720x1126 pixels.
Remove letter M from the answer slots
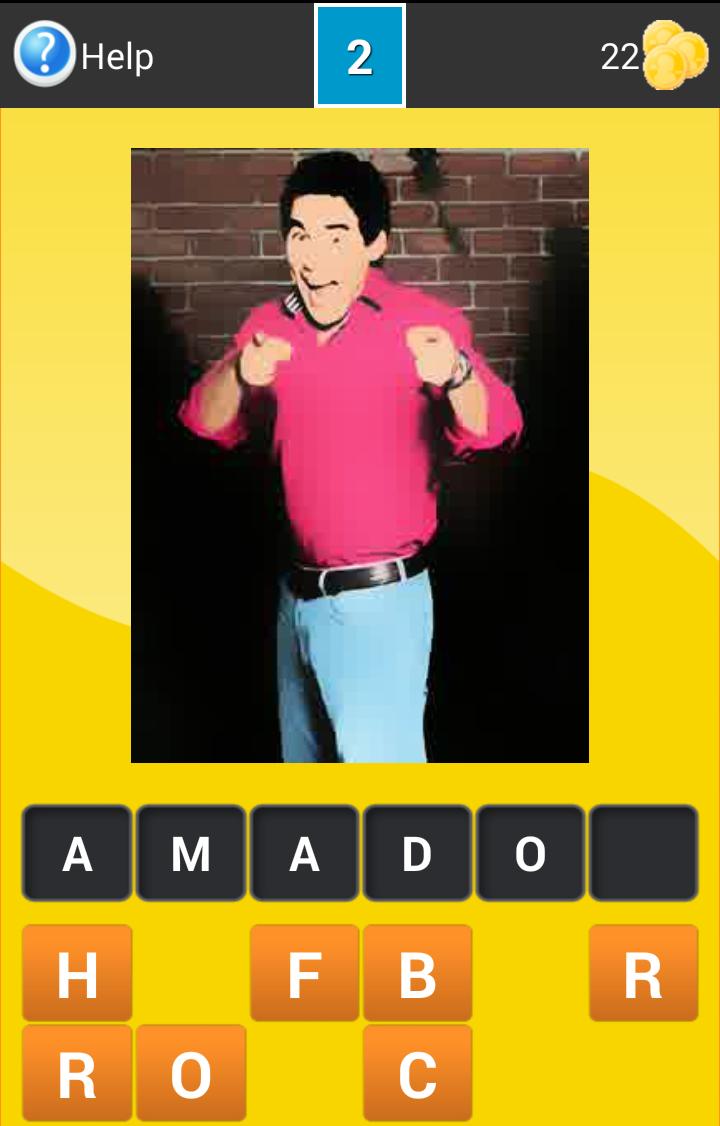pyautogui.click(x=191, y=853)
